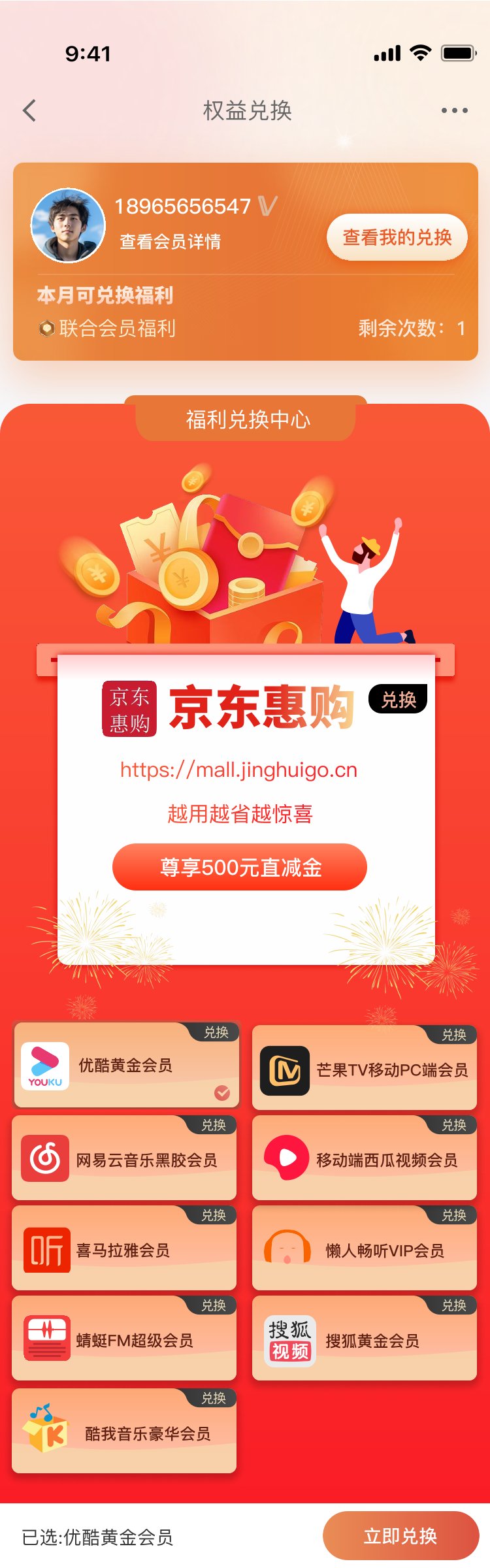The width and height of the screenshot is (490, 1568).
Task: Tap 查看我的兑换 button
Action: (x=397, y=237)
